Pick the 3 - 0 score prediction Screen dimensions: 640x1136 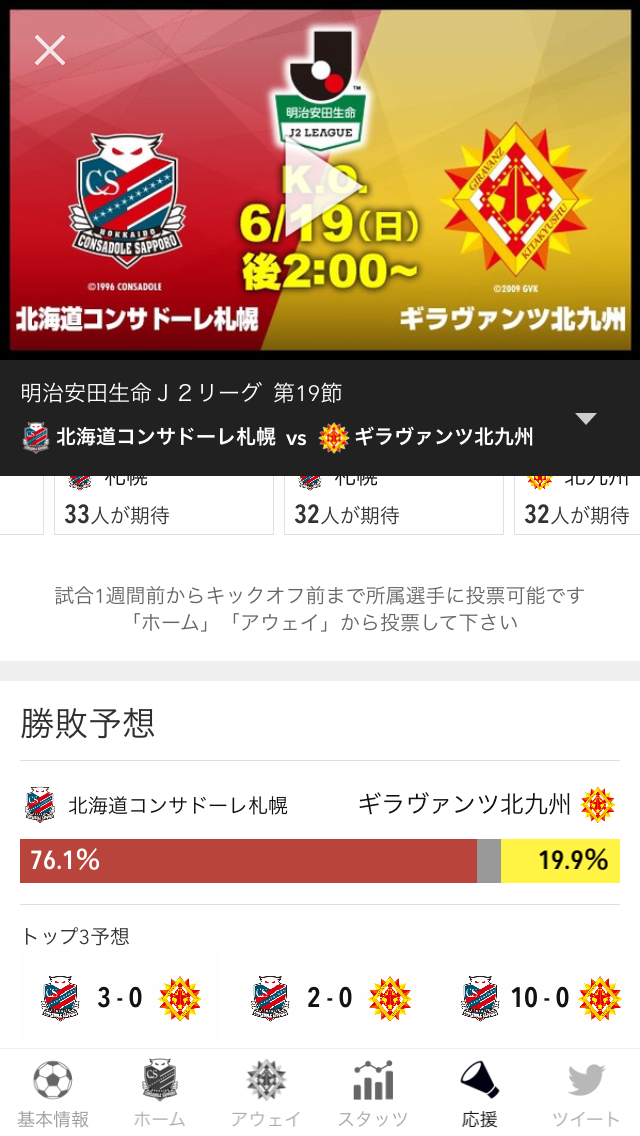coord(120,997)
